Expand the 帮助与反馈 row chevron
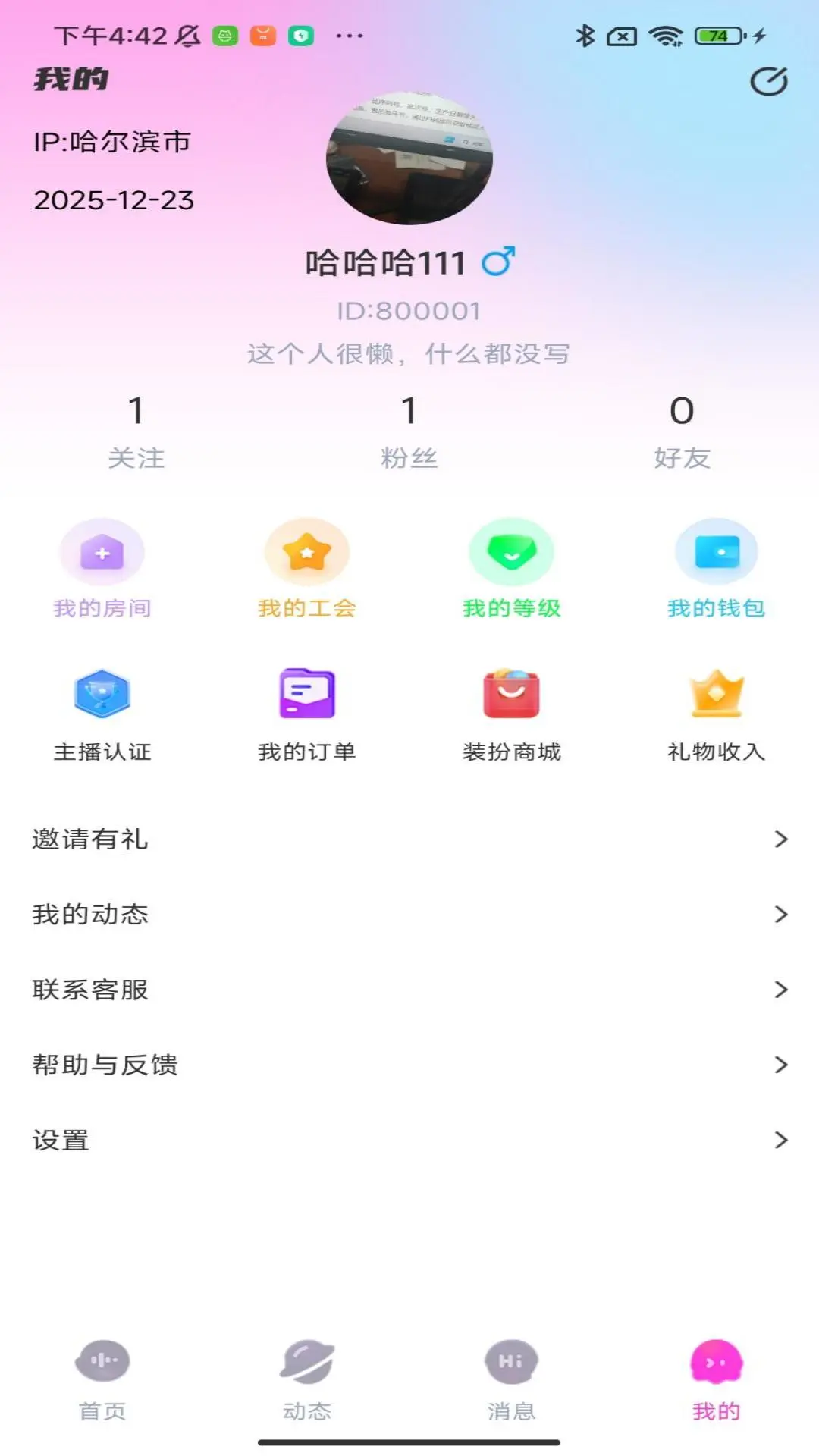Viewport: 819px width, 1456px height. [782, 1064]
